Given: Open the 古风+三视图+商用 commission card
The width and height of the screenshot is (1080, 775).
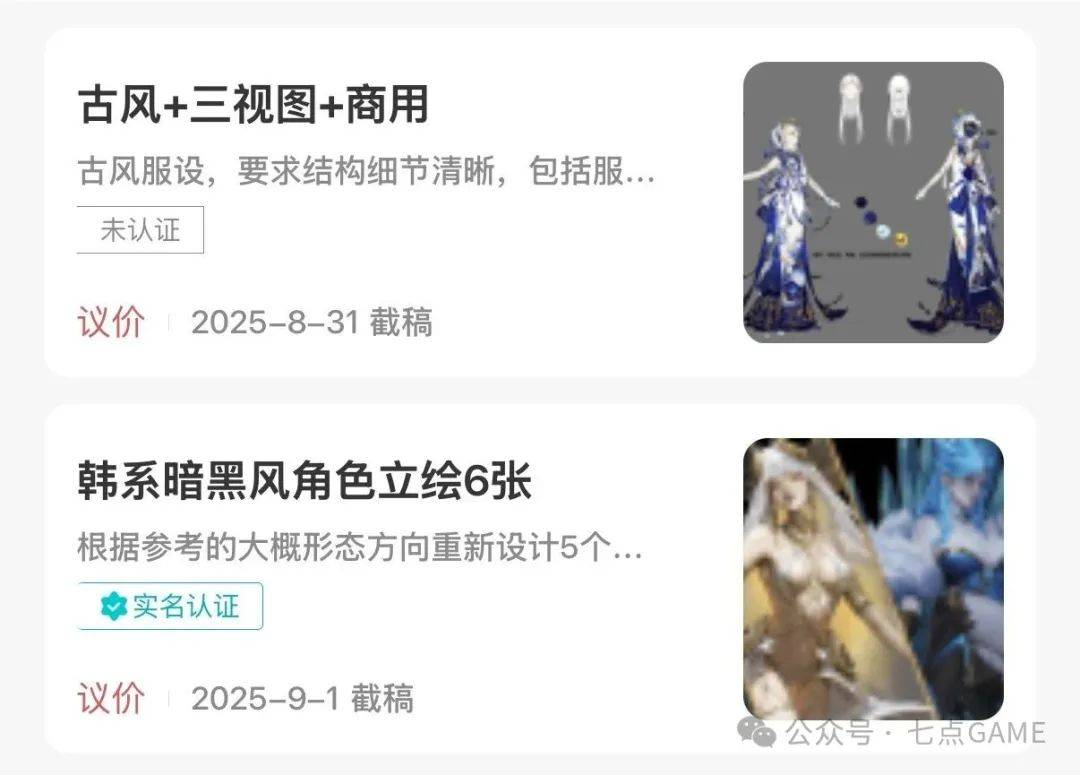Looking at the screenshot, I should tap(253, 106).
